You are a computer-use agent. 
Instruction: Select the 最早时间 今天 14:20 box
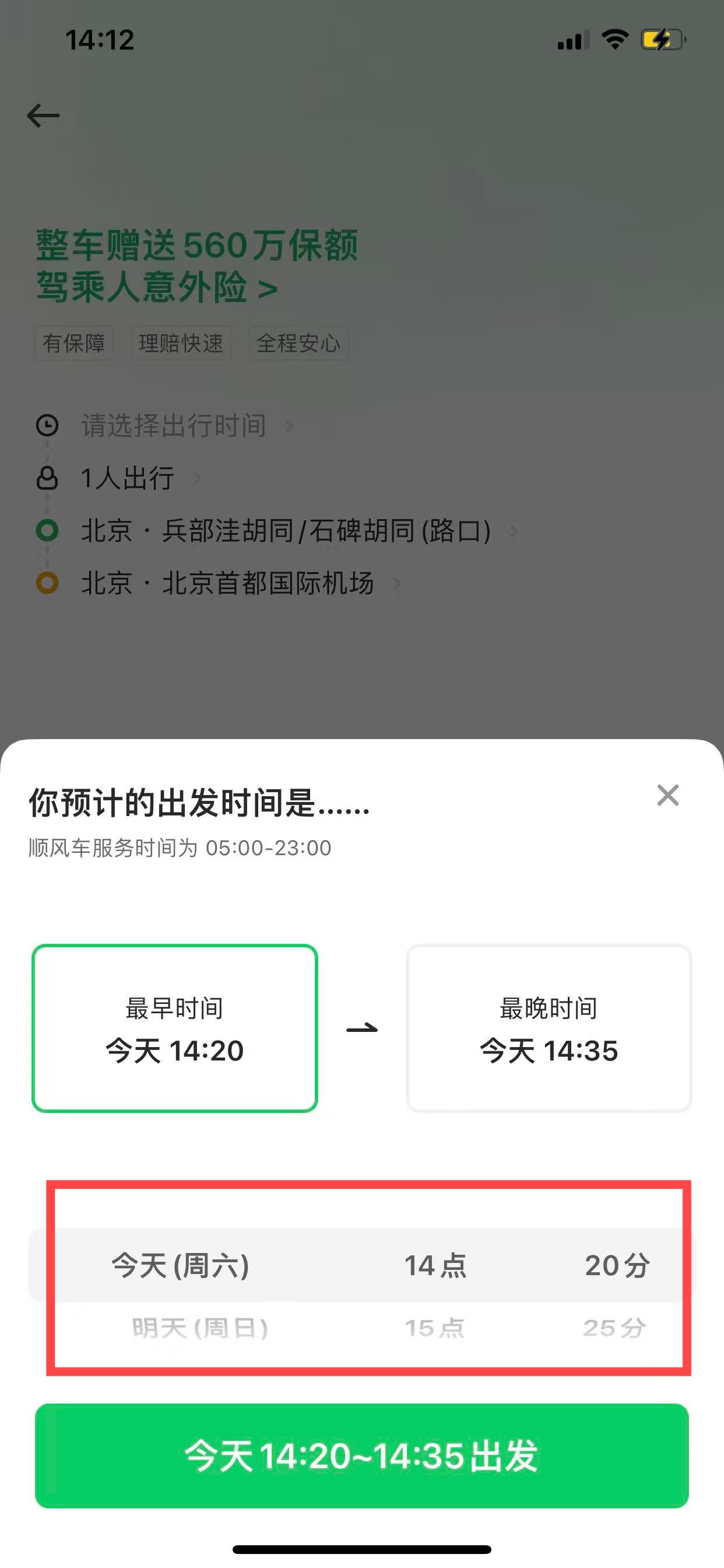click(175, 1028)
